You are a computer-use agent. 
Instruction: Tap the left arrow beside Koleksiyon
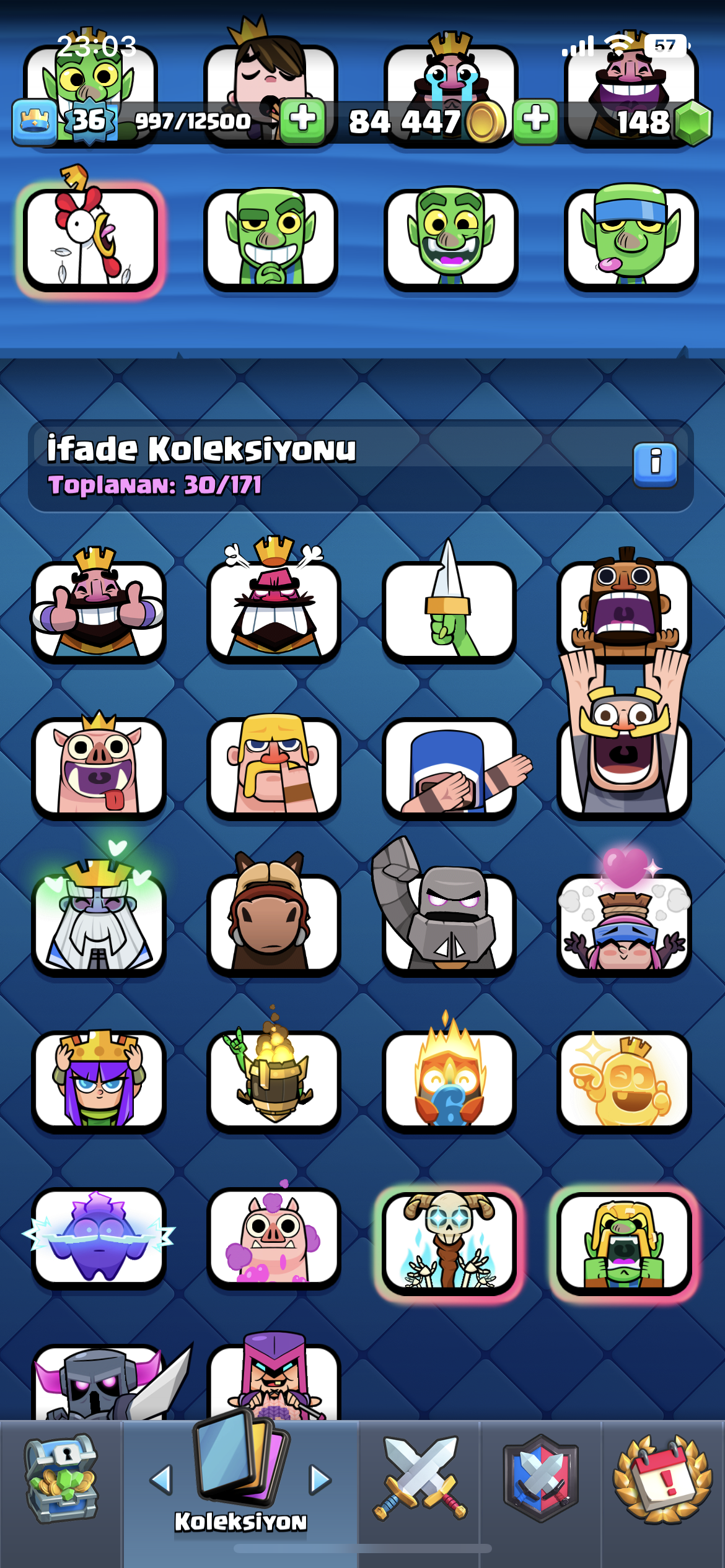pyautogui.click(x=161, y=1480)
